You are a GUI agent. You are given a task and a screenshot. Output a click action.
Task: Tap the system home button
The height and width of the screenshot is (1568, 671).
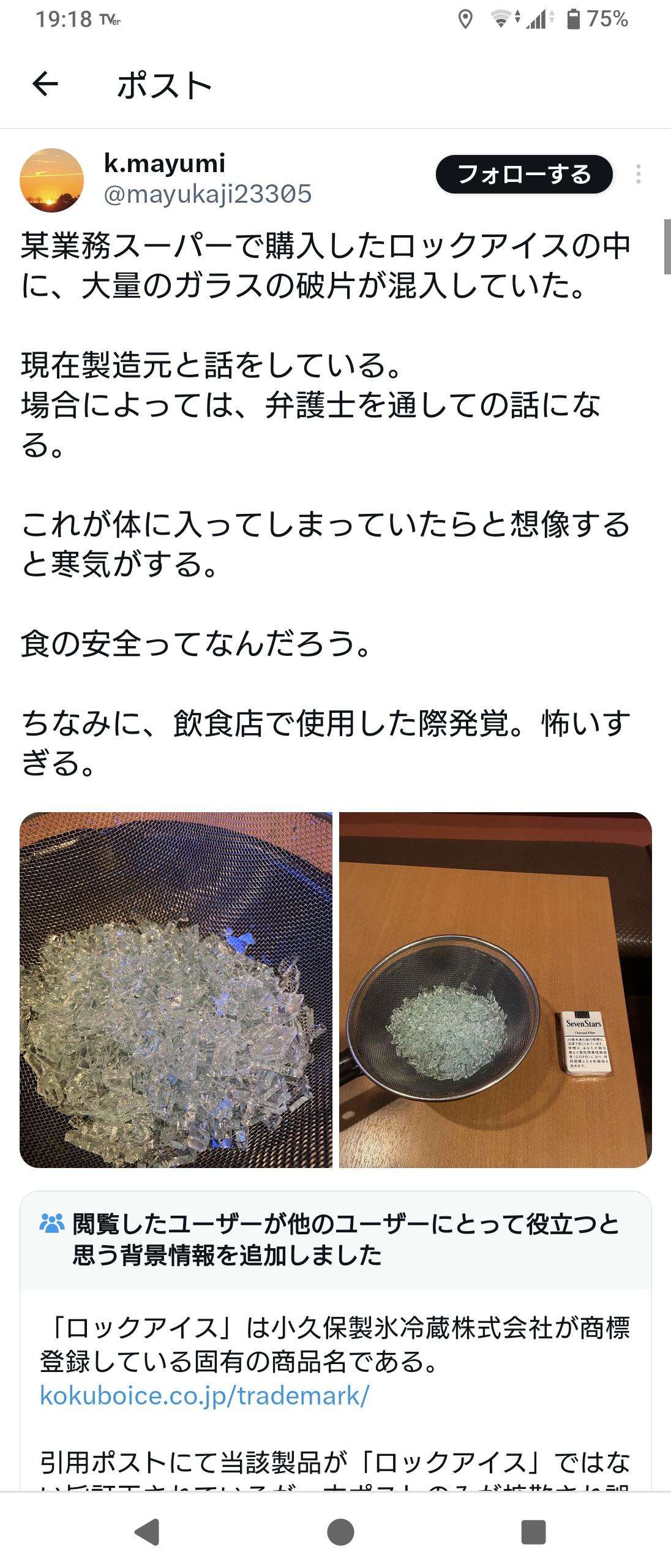pyautogui.click(x=340, y=1532)
